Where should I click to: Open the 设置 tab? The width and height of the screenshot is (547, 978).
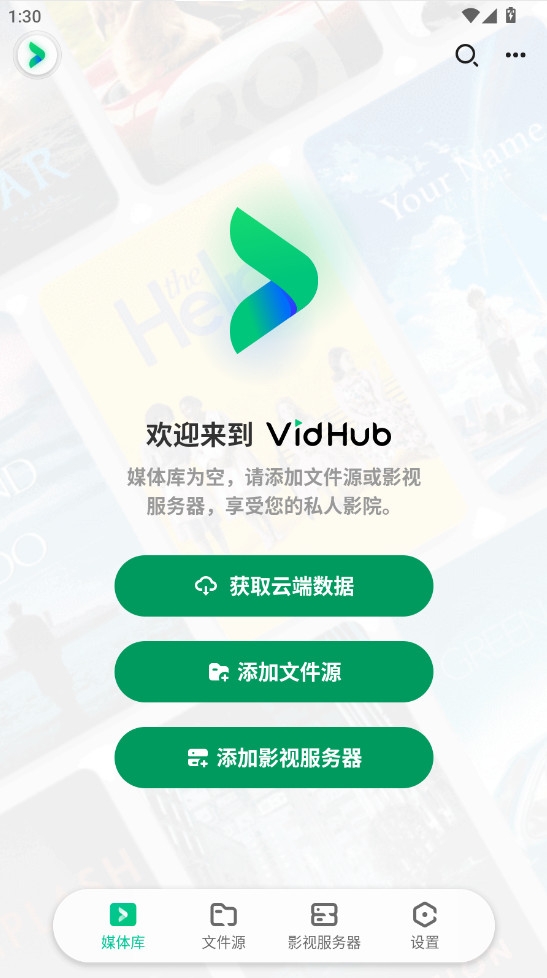tap(425, 926)
